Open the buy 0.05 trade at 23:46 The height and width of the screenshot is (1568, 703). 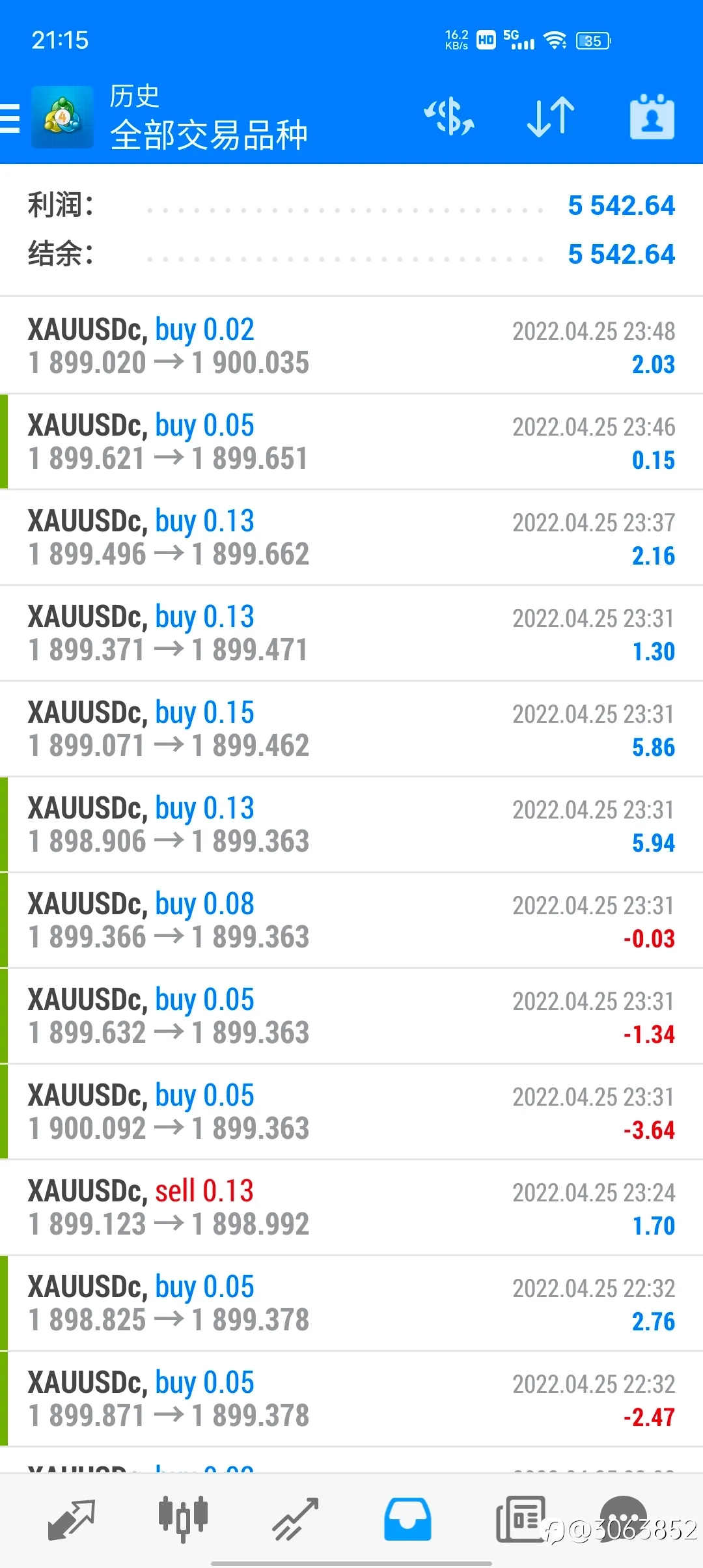(x=351, y=441)
